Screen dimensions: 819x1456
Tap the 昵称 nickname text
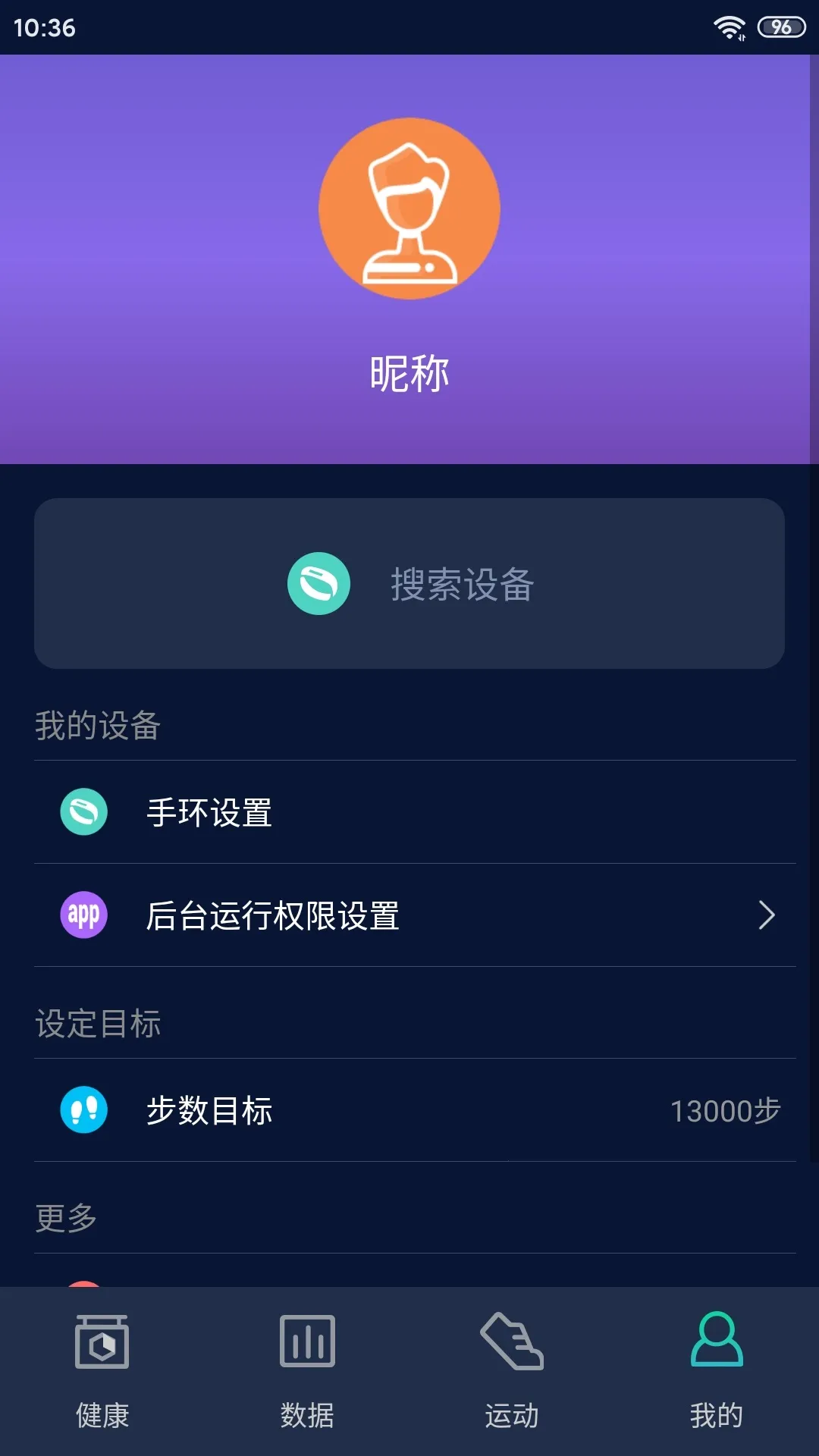pos(409,372)
